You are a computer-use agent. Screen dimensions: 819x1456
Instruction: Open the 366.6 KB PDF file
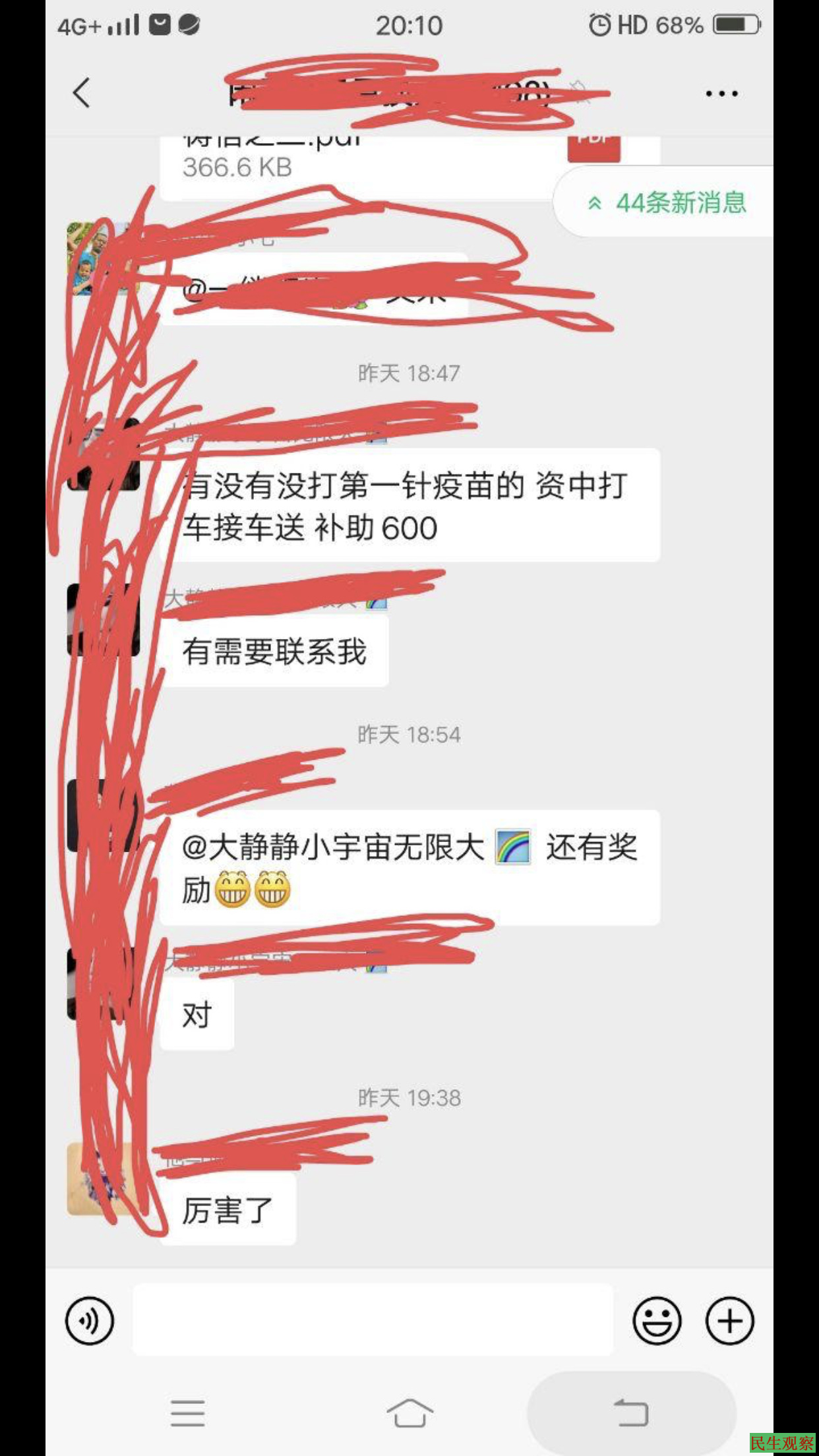pyautogui.click(x=409, y=165)
